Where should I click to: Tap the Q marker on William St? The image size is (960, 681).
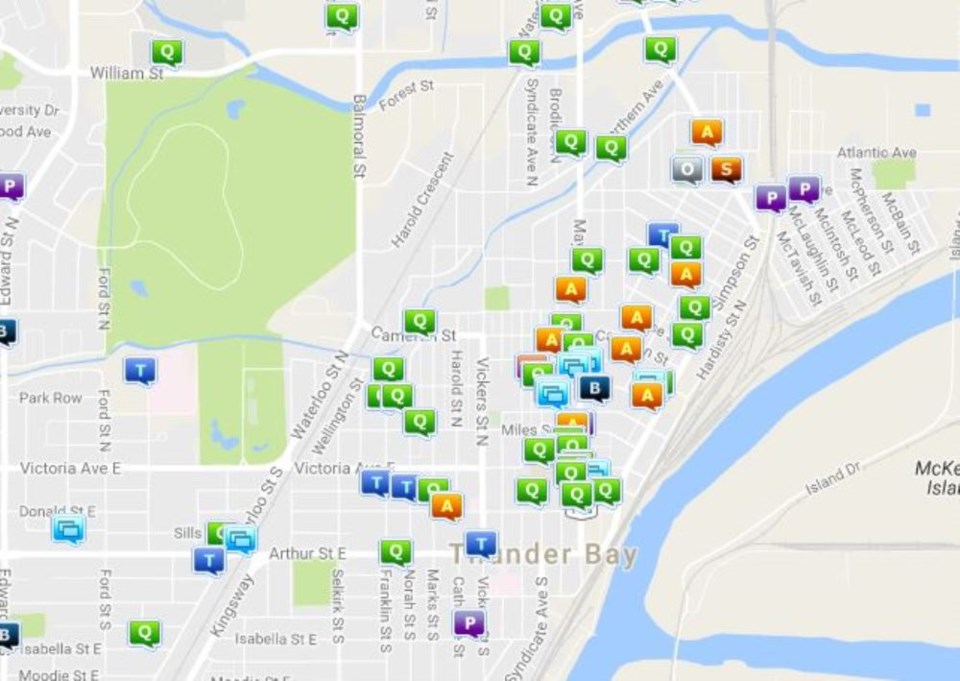click(x=167, y=51)
